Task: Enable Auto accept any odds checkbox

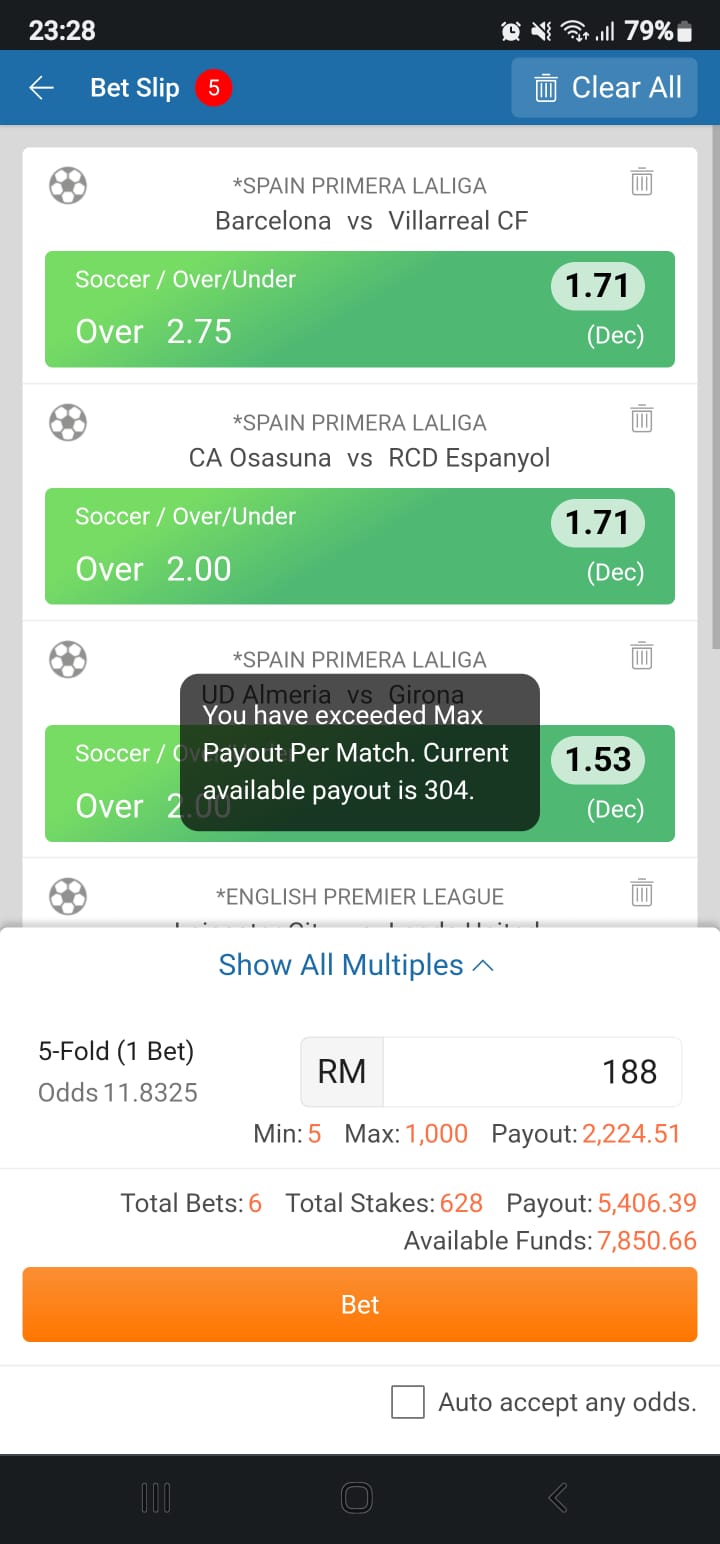Action: 408,1402
